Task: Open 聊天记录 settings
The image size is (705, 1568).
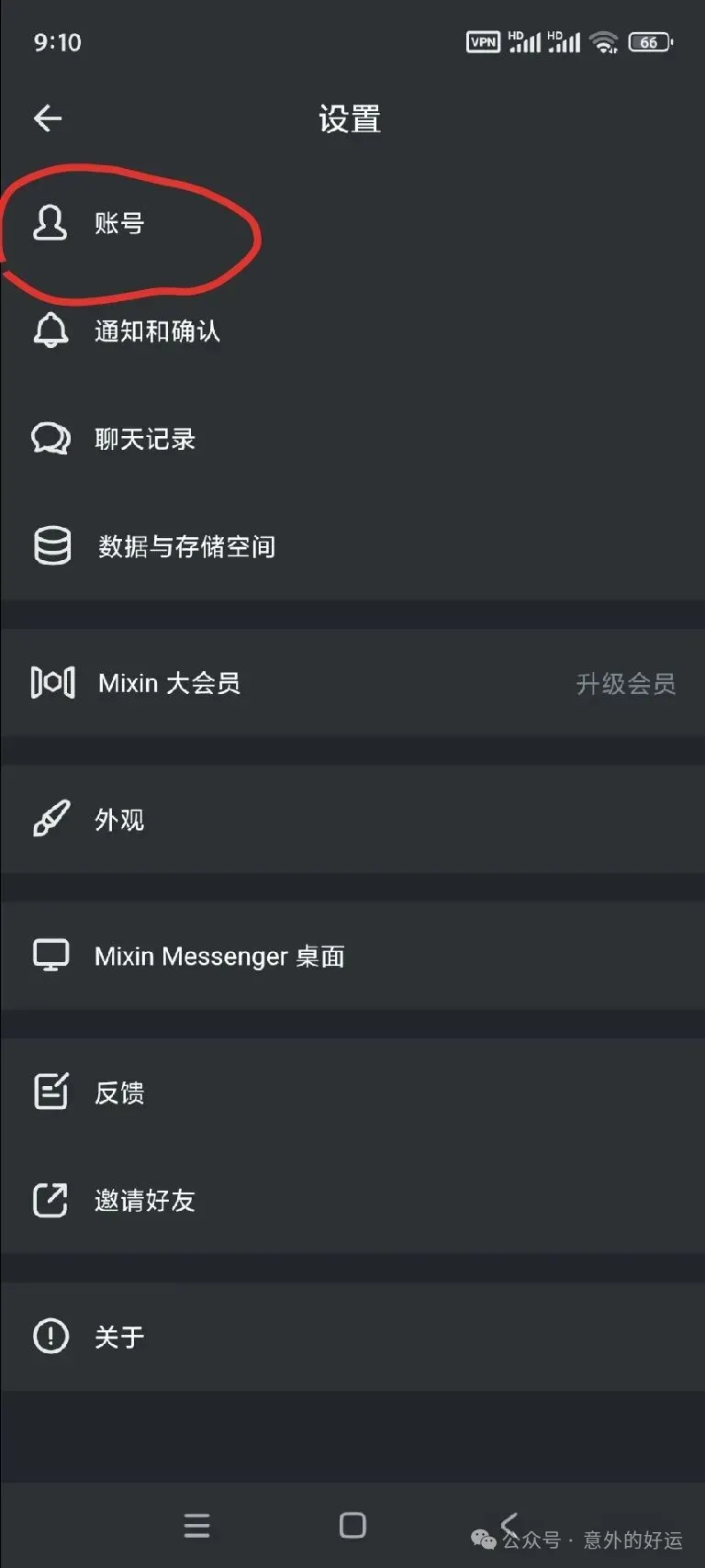Action: click(x=145, y=439)
